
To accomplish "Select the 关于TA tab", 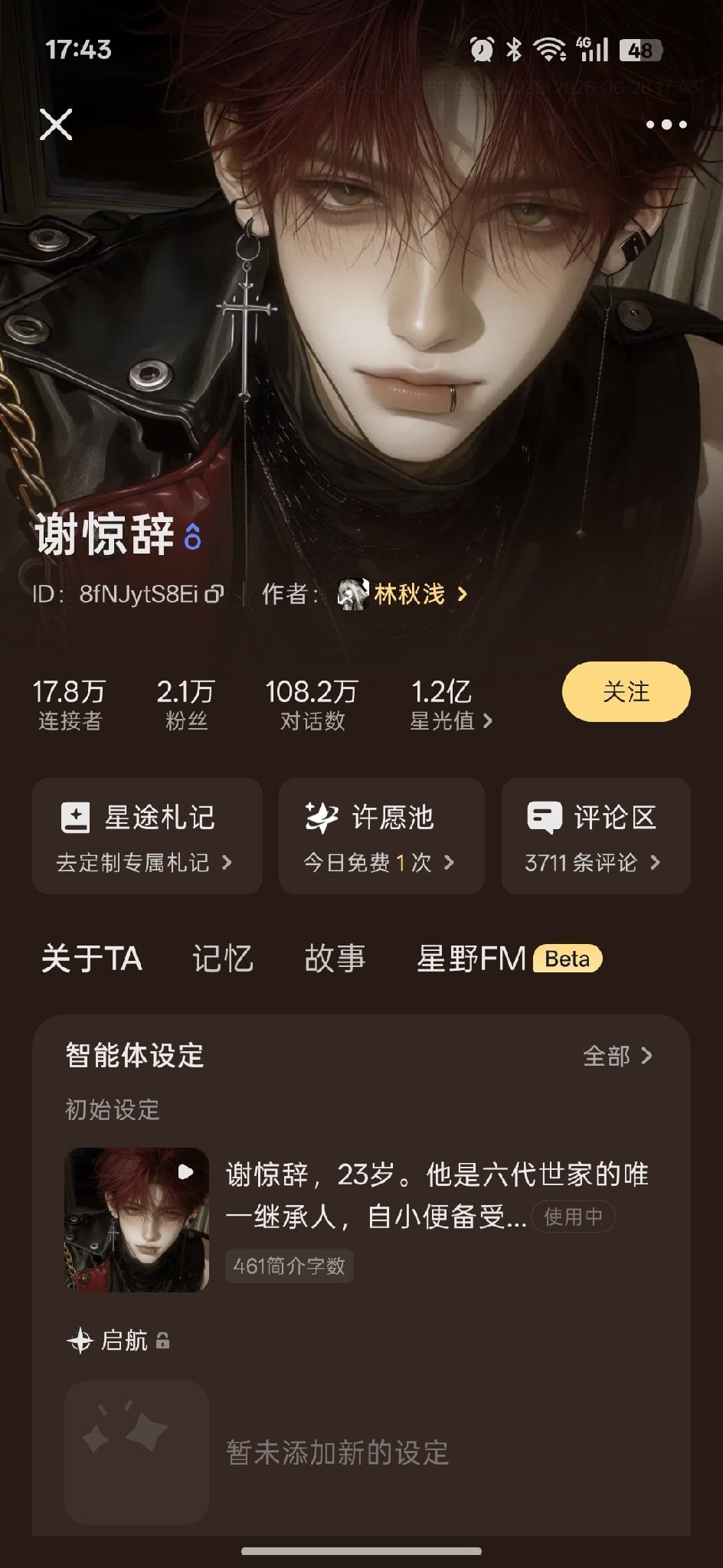I will (x=92, y=959).
